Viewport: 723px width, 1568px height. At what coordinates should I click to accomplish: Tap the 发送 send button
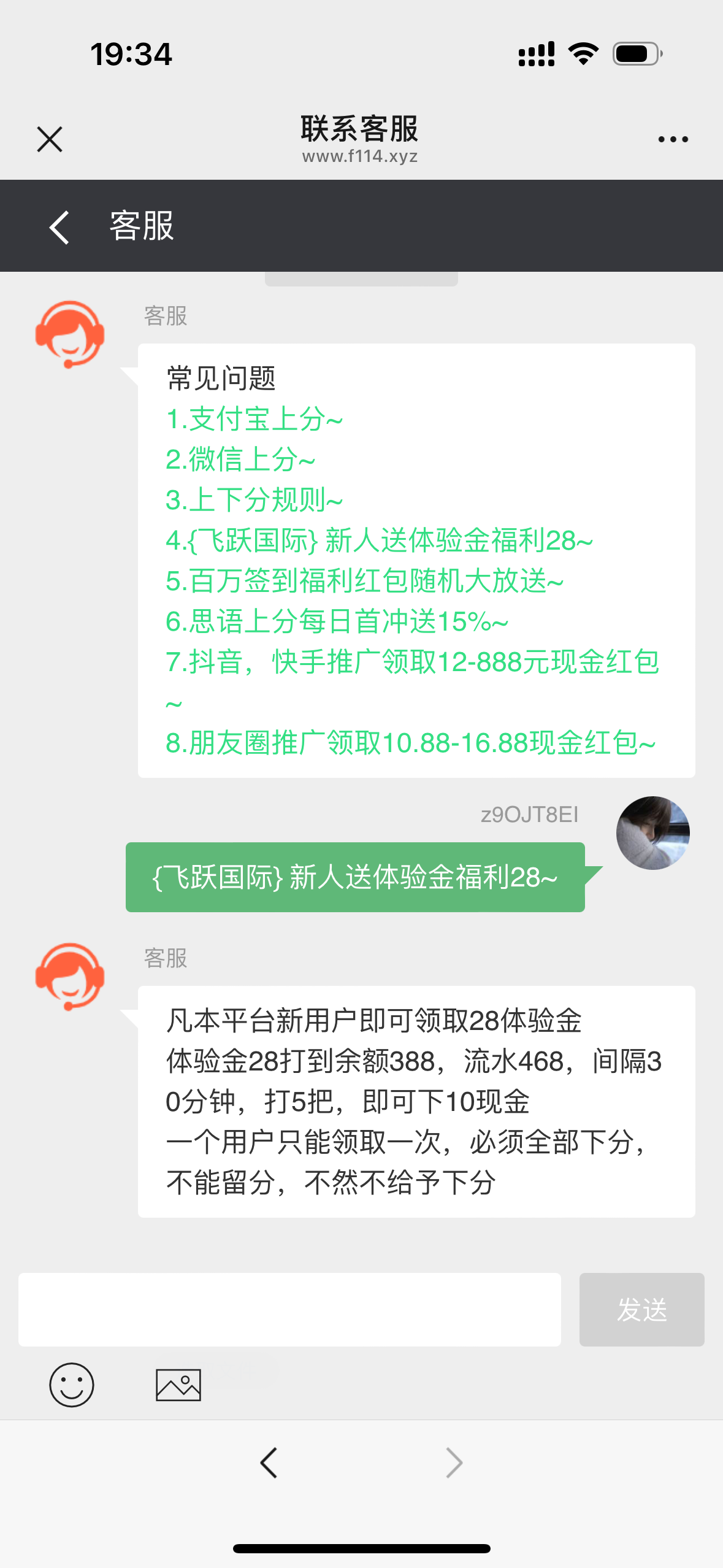[641, 1310]
